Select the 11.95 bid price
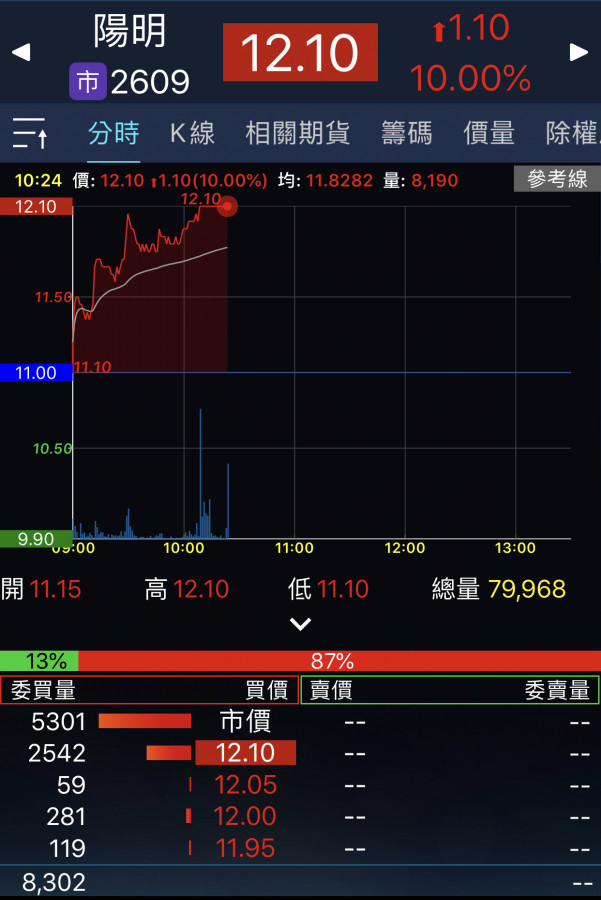The width and height of the screenshot is (601, 900). coord(245,849)
